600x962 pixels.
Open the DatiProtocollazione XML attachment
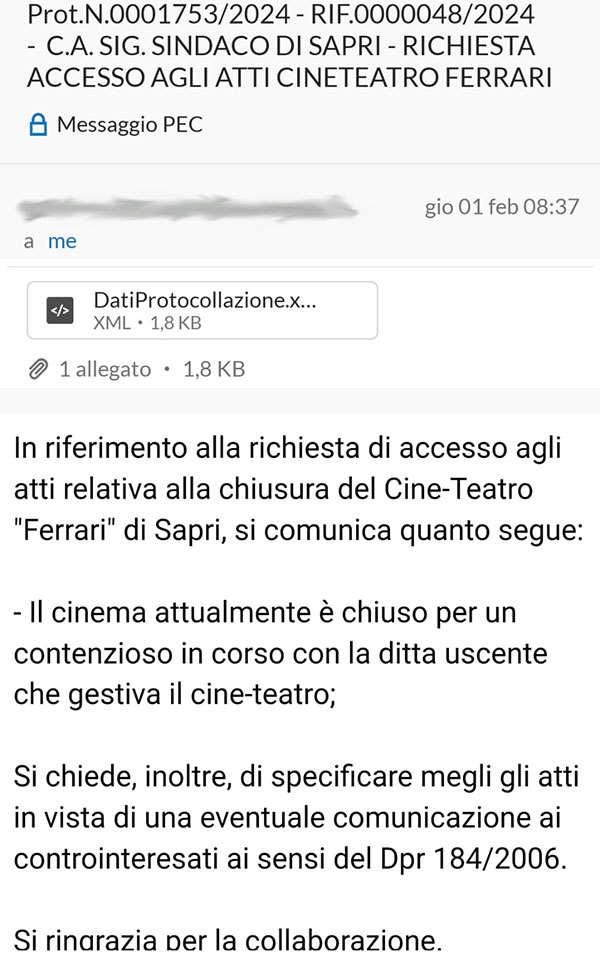tap(204, 310)
